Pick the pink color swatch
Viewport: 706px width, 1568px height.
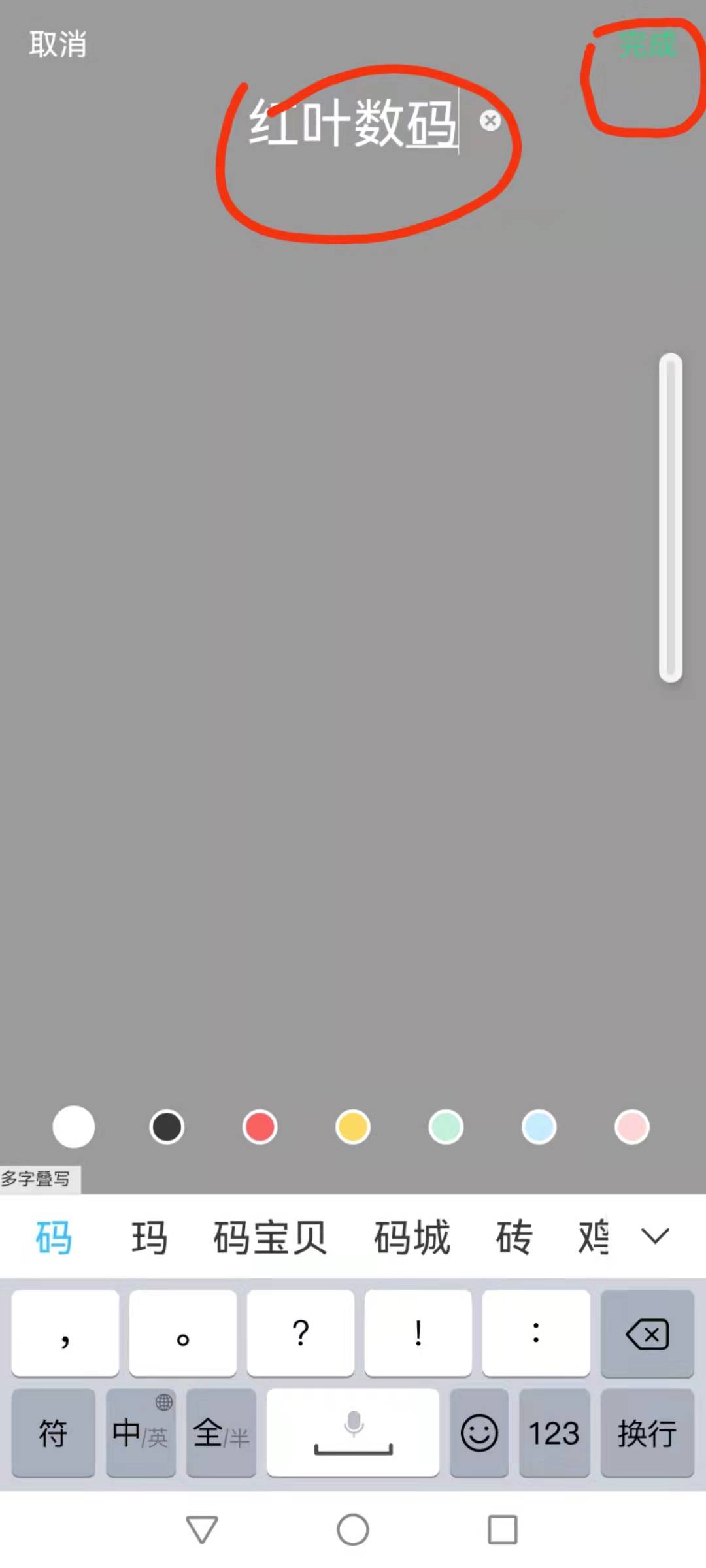pyautogui.click(x=631, y=1127)
